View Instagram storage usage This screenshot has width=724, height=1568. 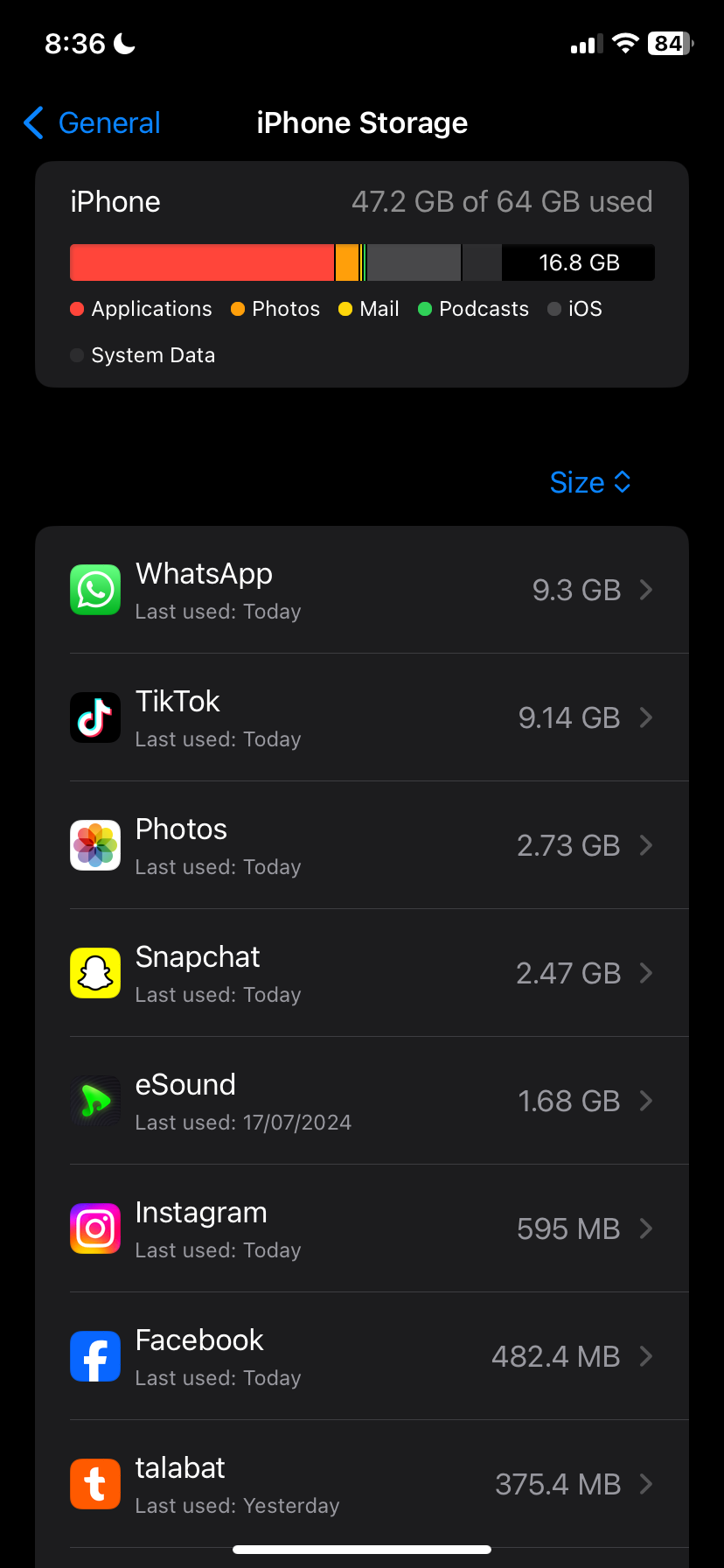click(x=362, y=1228)
